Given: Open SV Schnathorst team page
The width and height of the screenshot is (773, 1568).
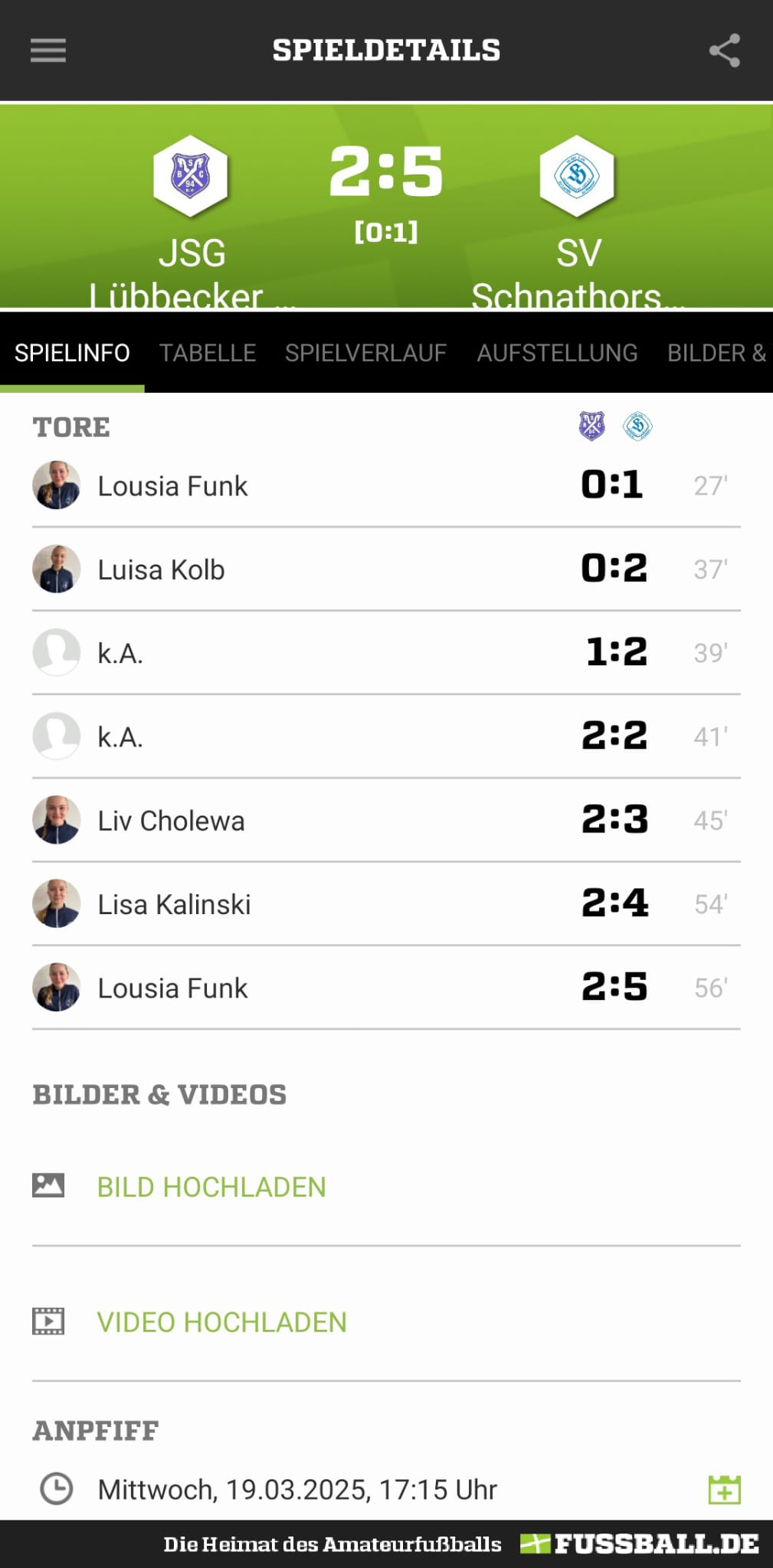Looking at the screenshot, I should [578, 222].
